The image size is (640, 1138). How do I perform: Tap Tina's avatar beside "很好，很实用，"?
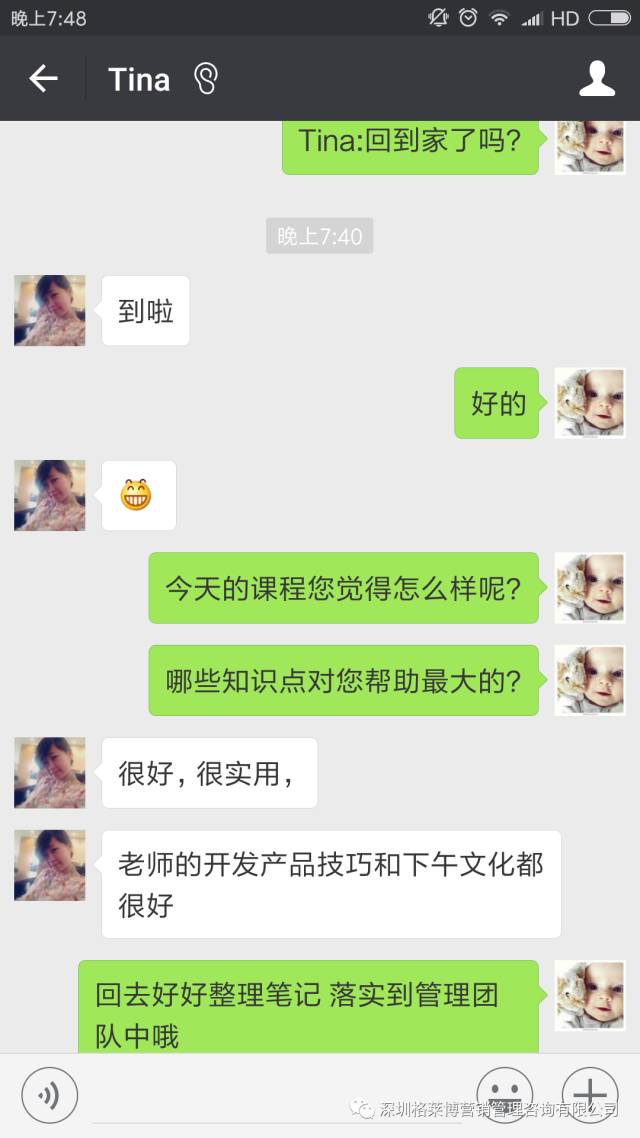point(50,773)
